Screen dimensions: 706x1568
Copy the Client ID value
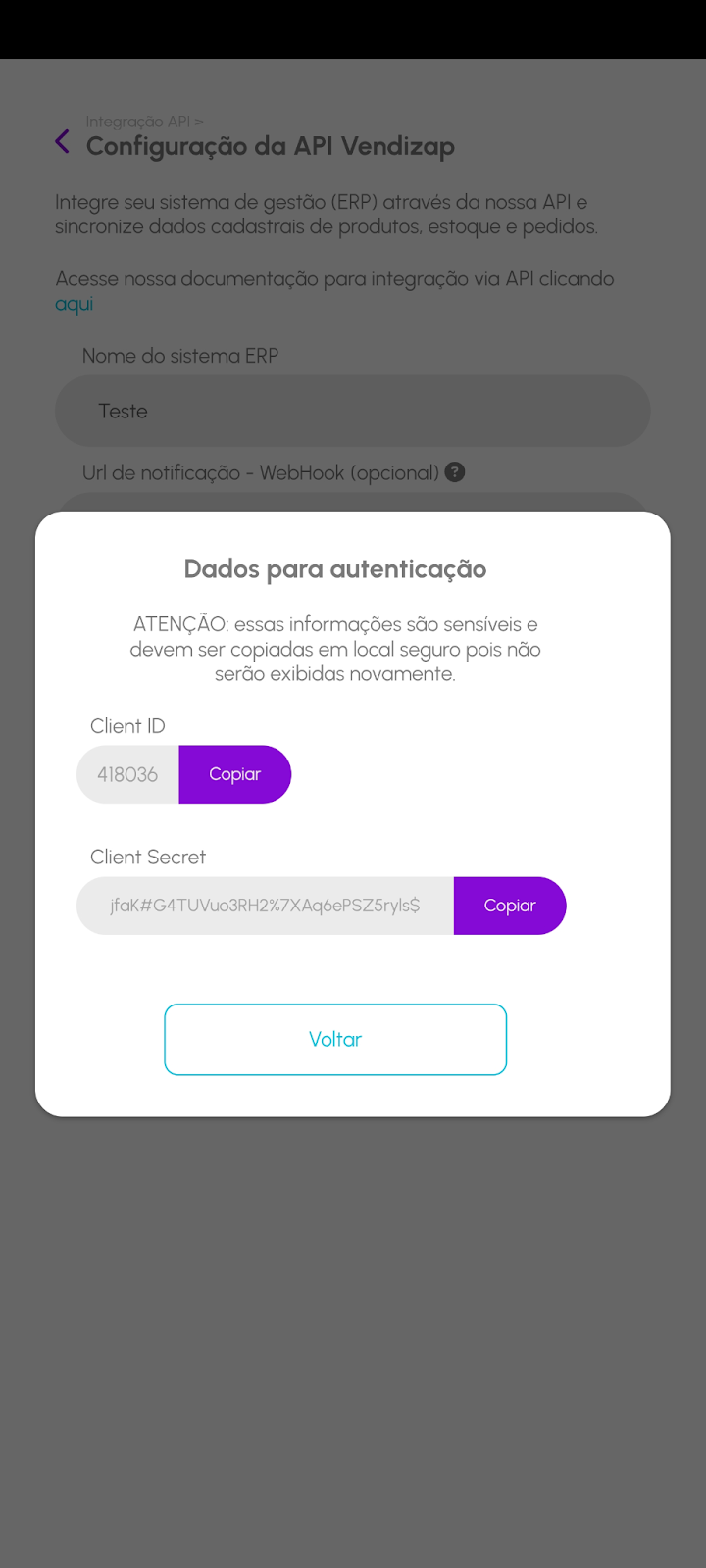(x=234, y=774)
